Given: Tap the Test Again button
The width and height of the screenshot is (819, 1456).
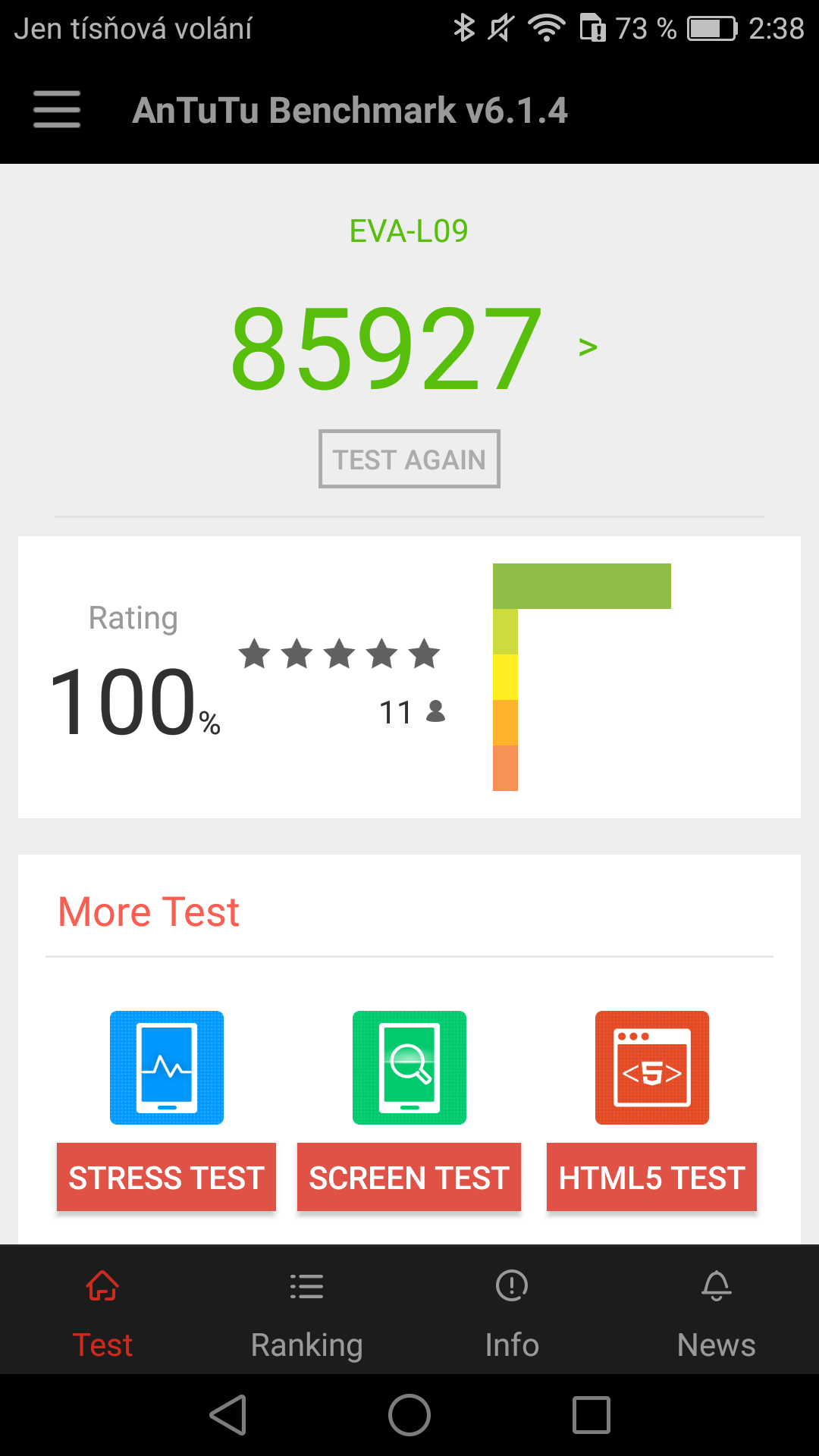Looking at the screenshot, I should tap(409, 459).
